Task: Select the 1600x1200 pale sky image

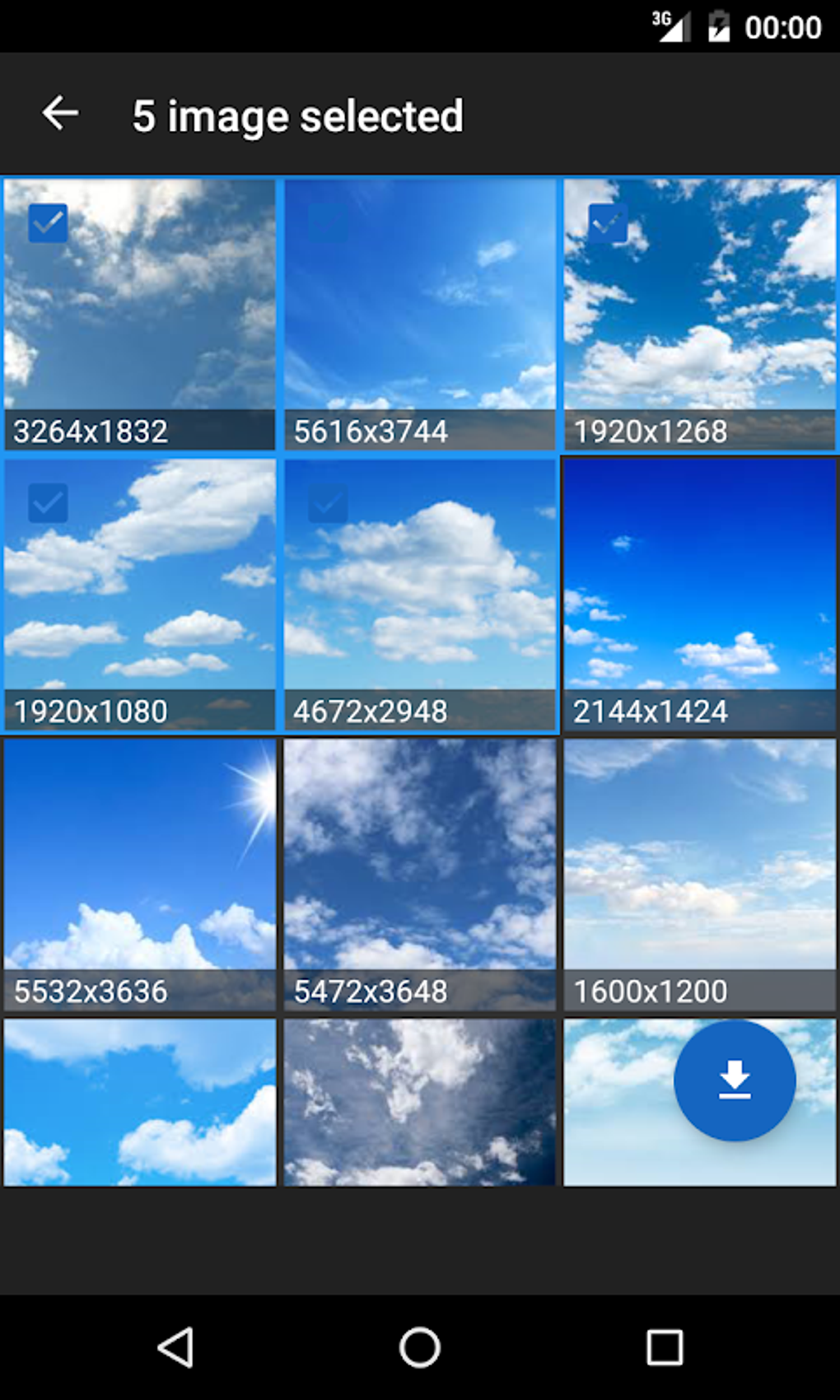Action: pyautogui.click(x=699, y=873)
